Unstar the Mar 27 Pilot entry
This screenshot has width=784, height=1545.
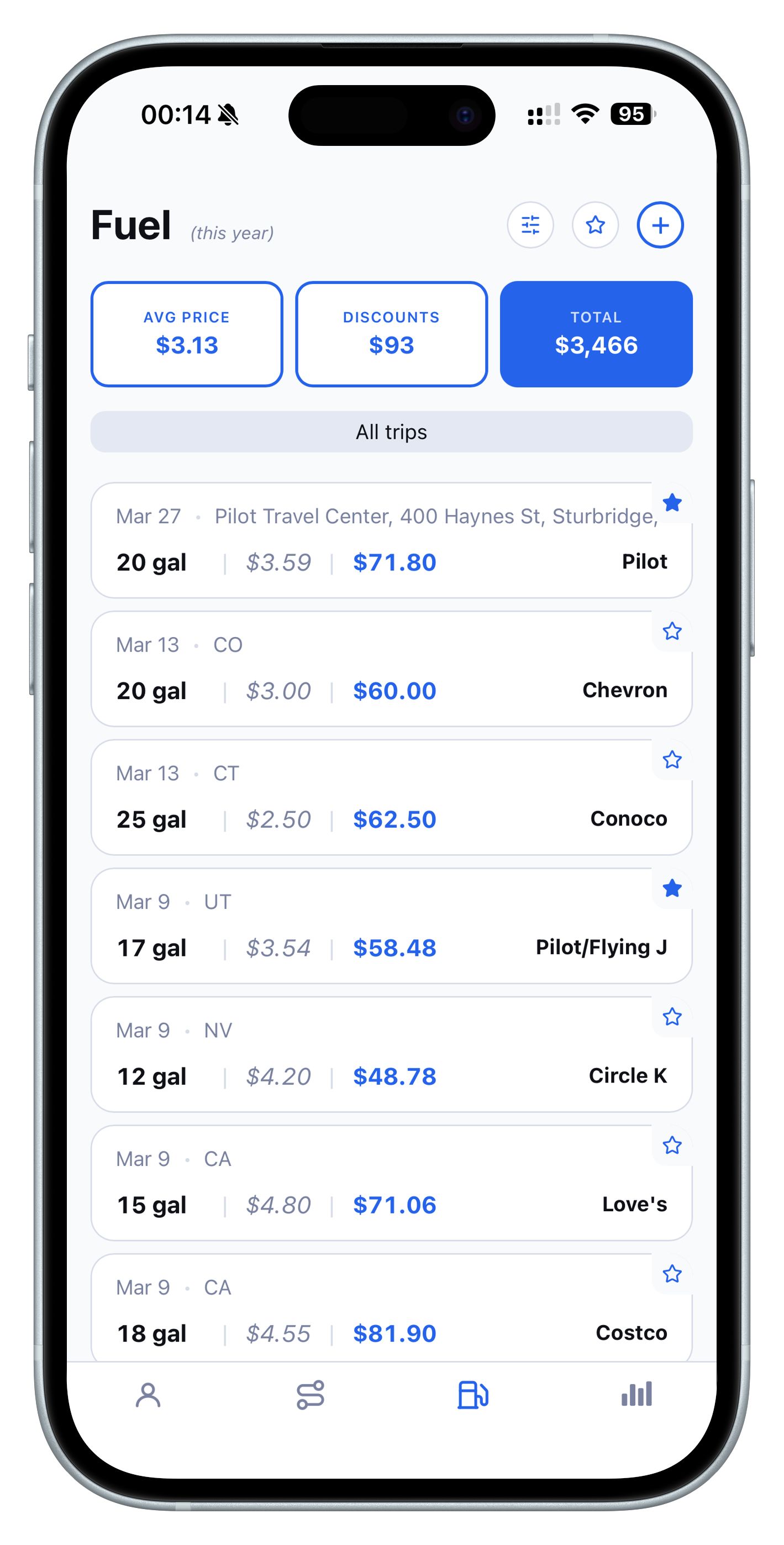tap(672, 503)
